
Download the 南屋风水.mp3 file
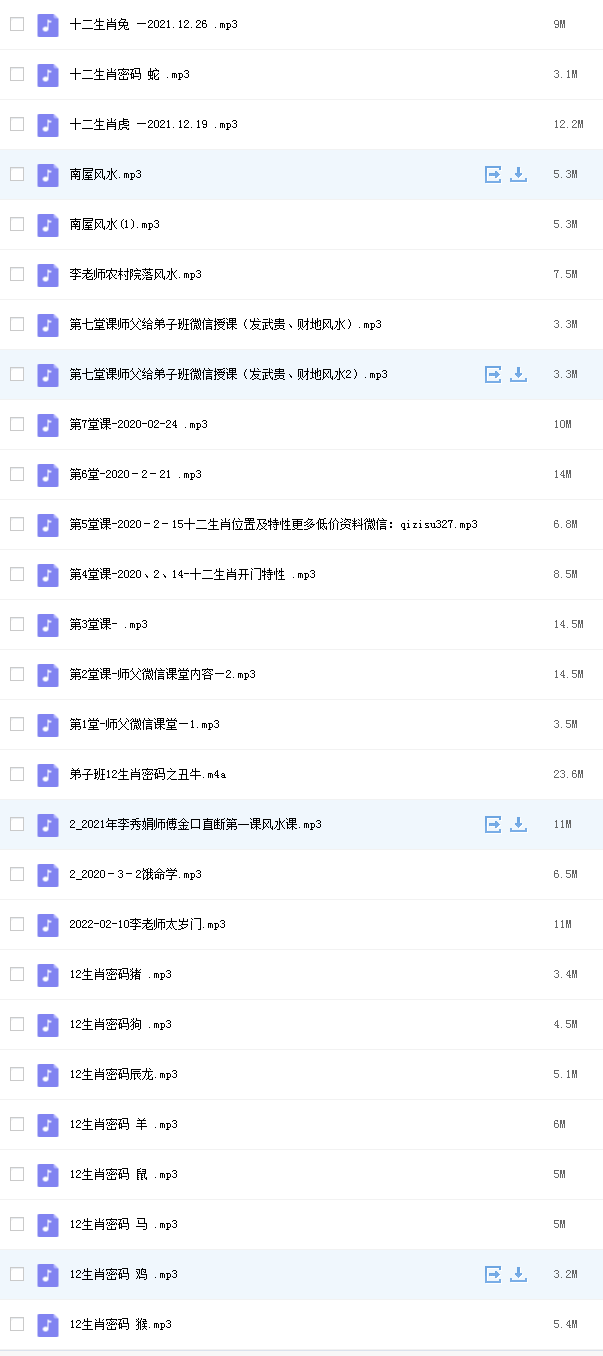(518, 174)
